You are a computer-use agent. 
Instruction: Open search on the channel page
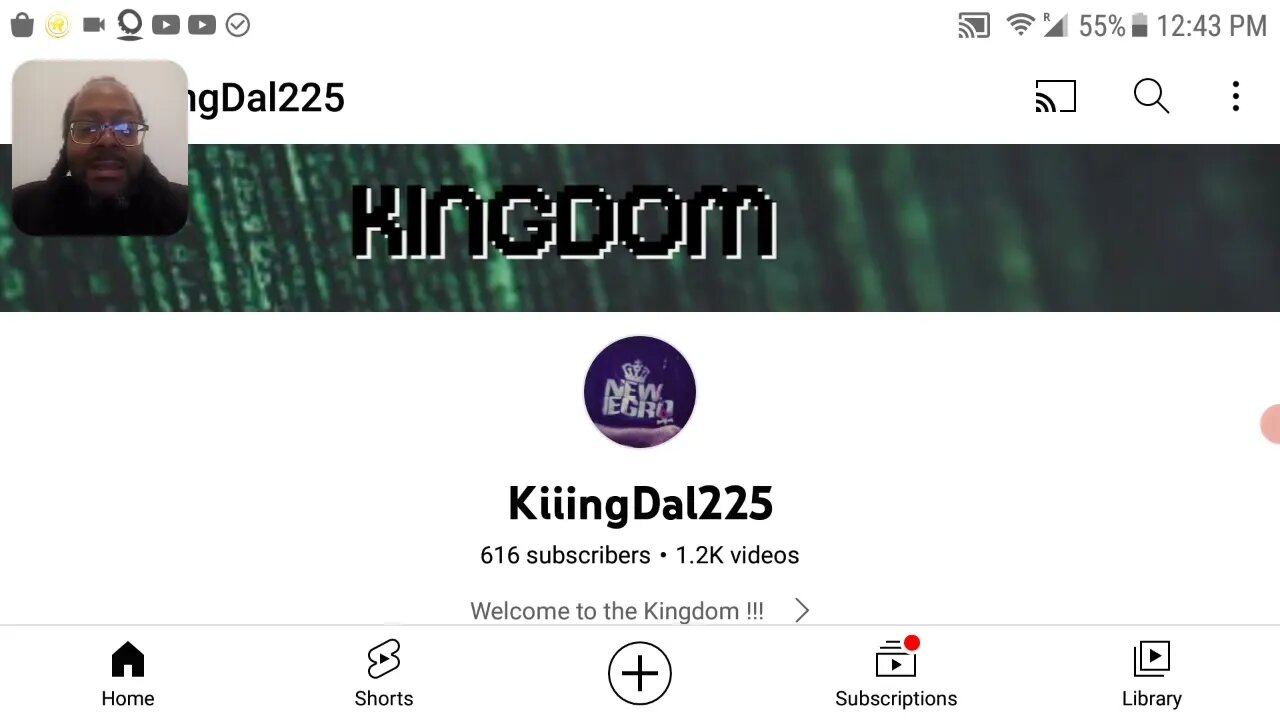pyautogui.click(x=1151, y=97)
